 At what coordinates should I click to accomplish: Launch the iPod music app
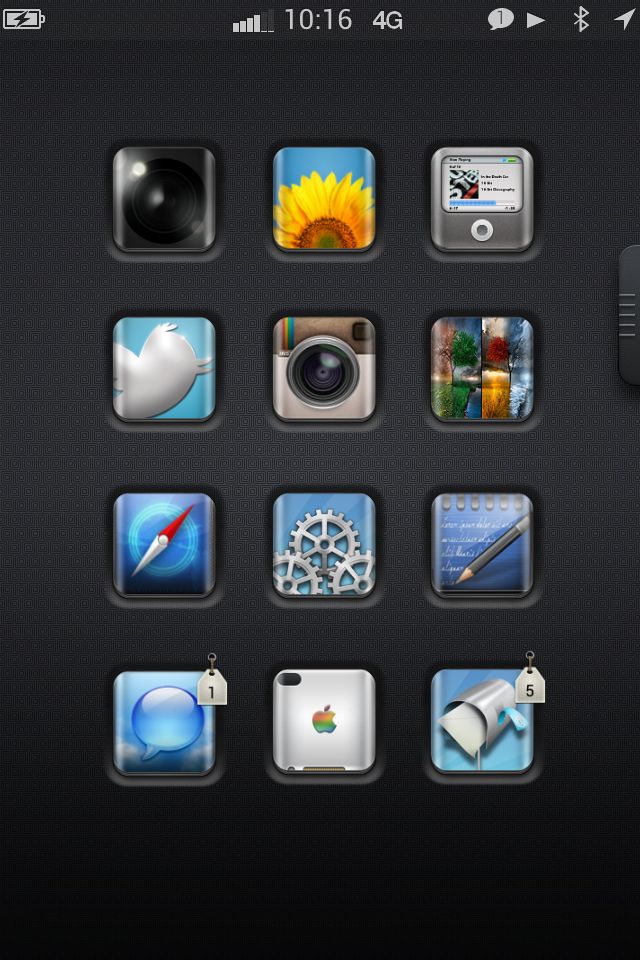point(482,198)
